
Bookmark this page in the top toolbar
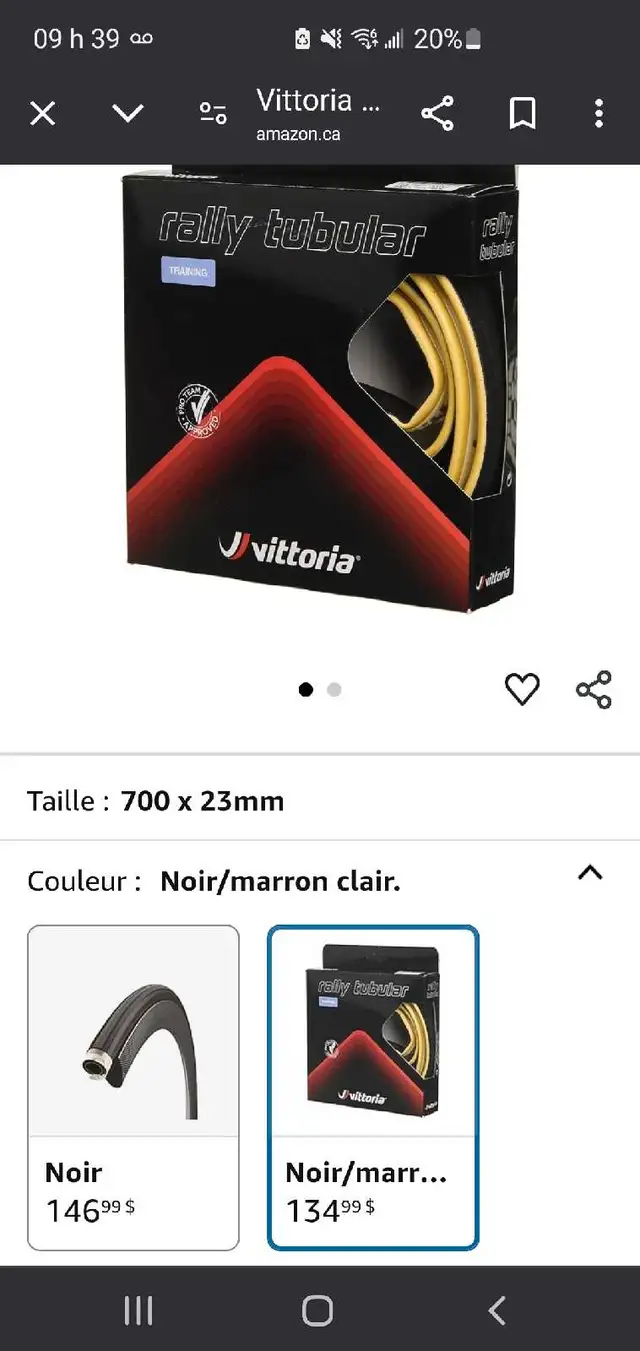522,113
